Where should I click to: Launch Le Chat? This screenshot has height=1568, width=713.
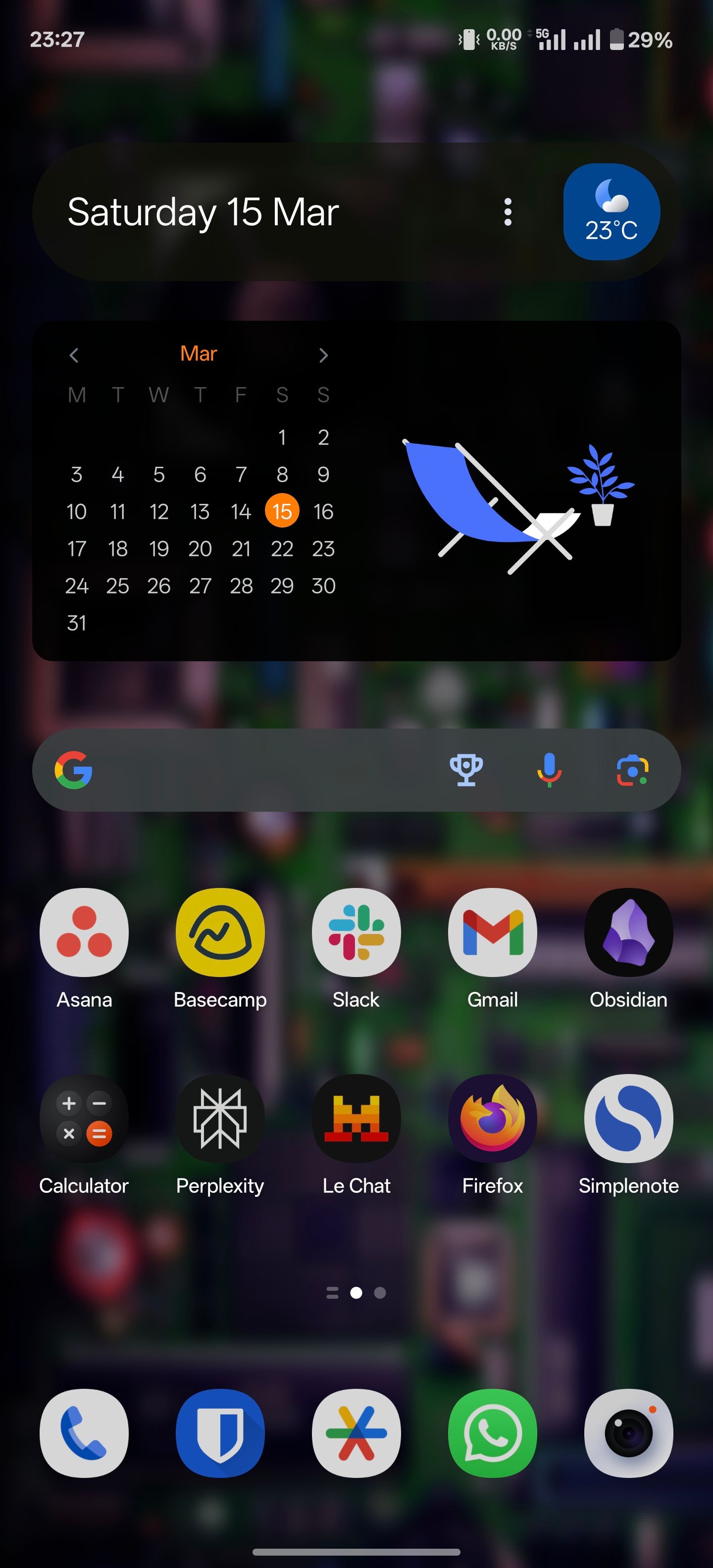tap(356, 1118)
